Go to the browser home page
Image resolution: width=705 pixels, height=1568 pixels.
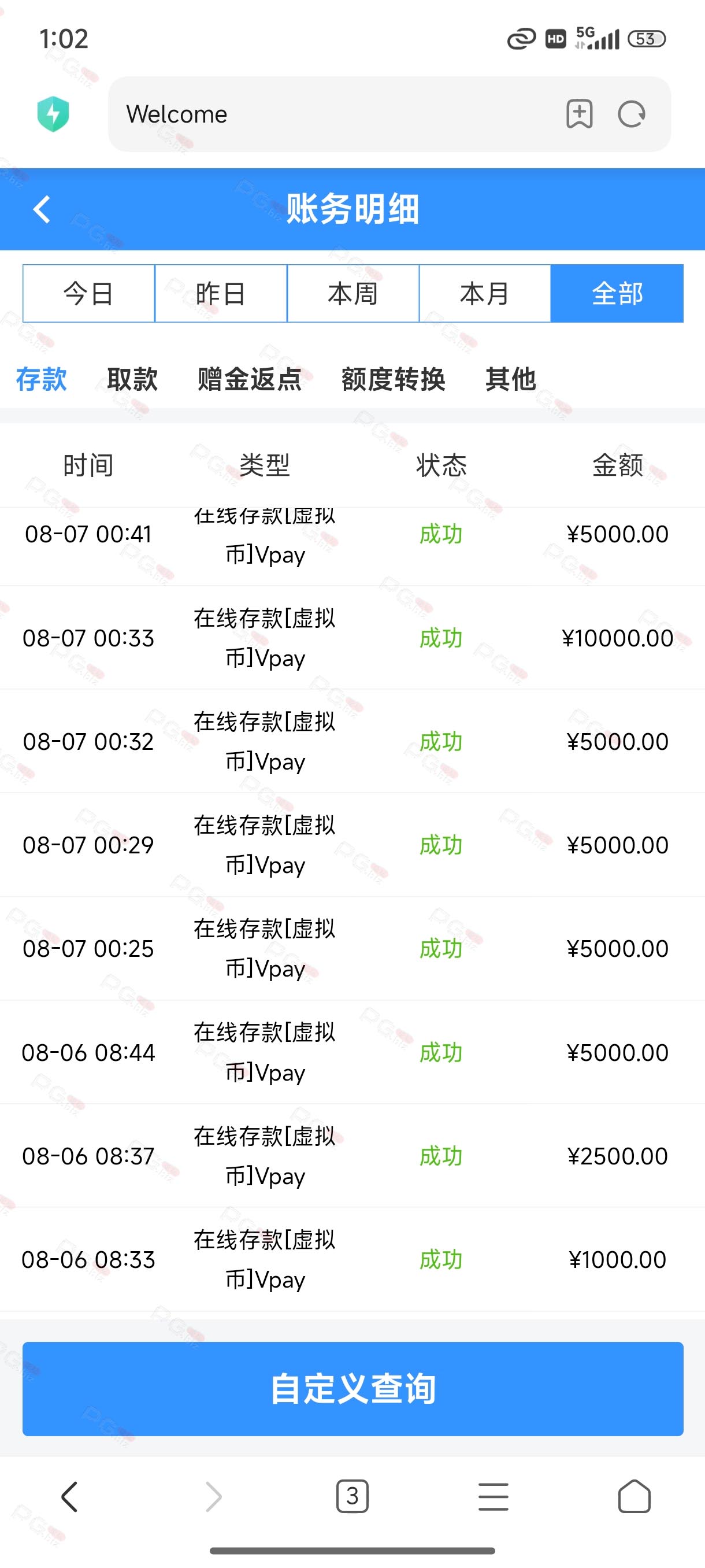634,1496
